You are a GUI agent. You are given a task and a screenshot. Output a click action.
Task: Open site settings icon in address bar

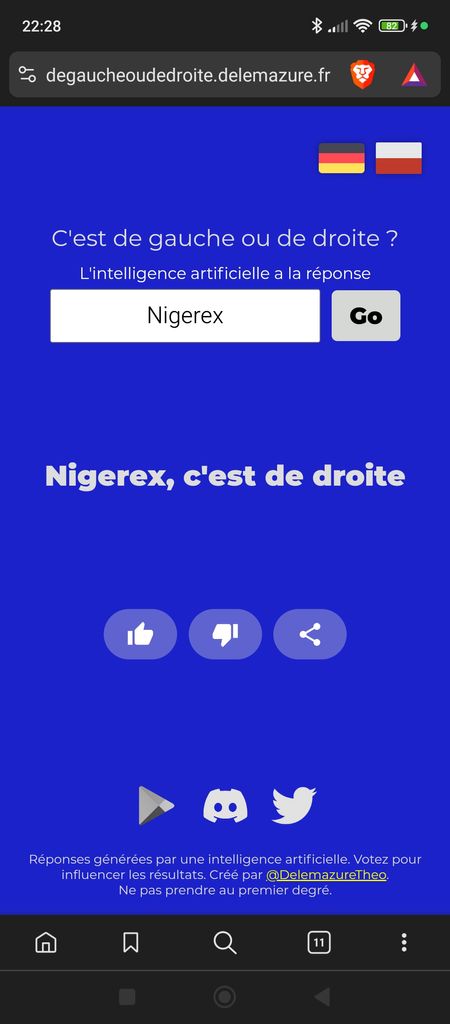tap(27, 75)
